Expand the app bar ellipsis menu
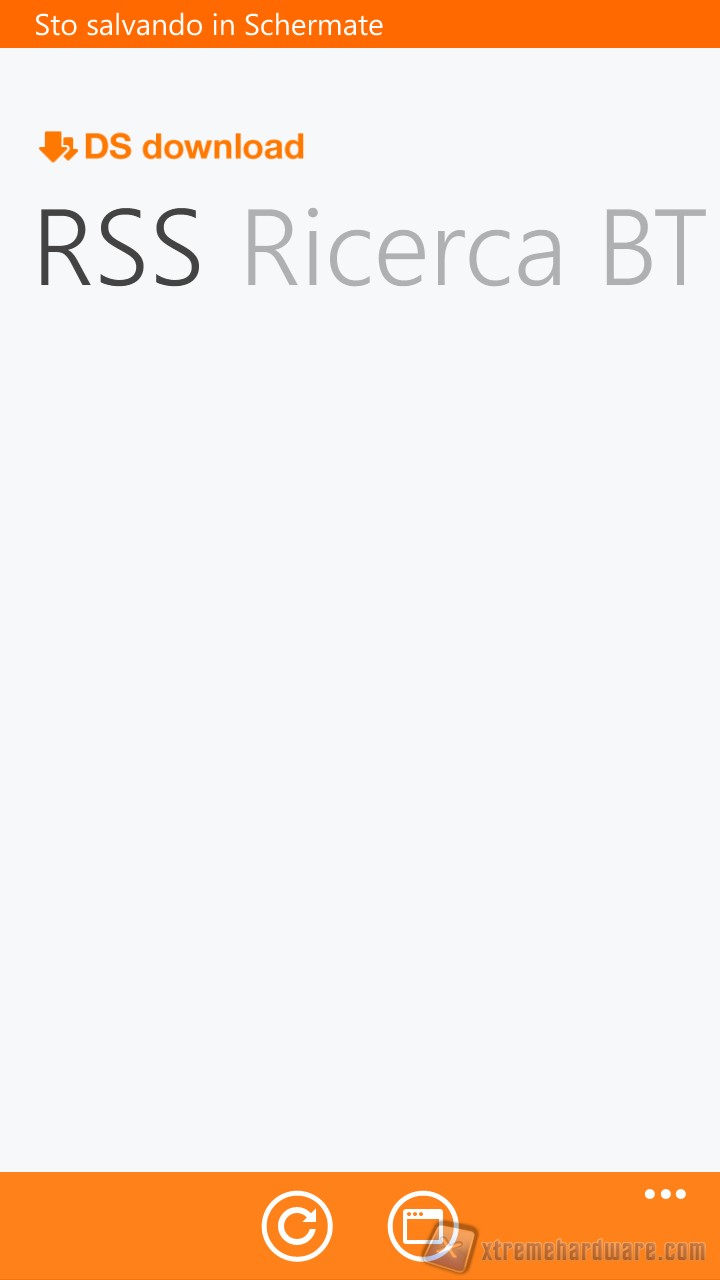 tap(665, 1194)
